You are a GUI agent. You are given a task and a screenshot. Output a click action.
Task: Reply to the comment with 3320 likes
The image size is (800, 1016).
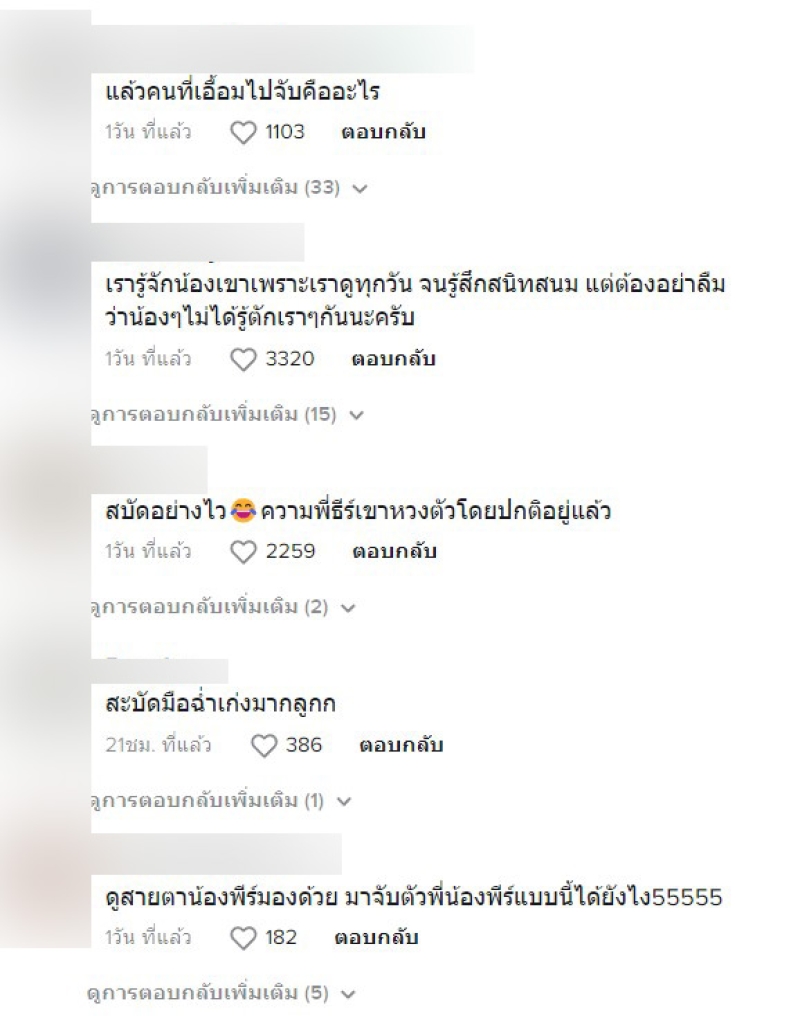tap(393, 359)
